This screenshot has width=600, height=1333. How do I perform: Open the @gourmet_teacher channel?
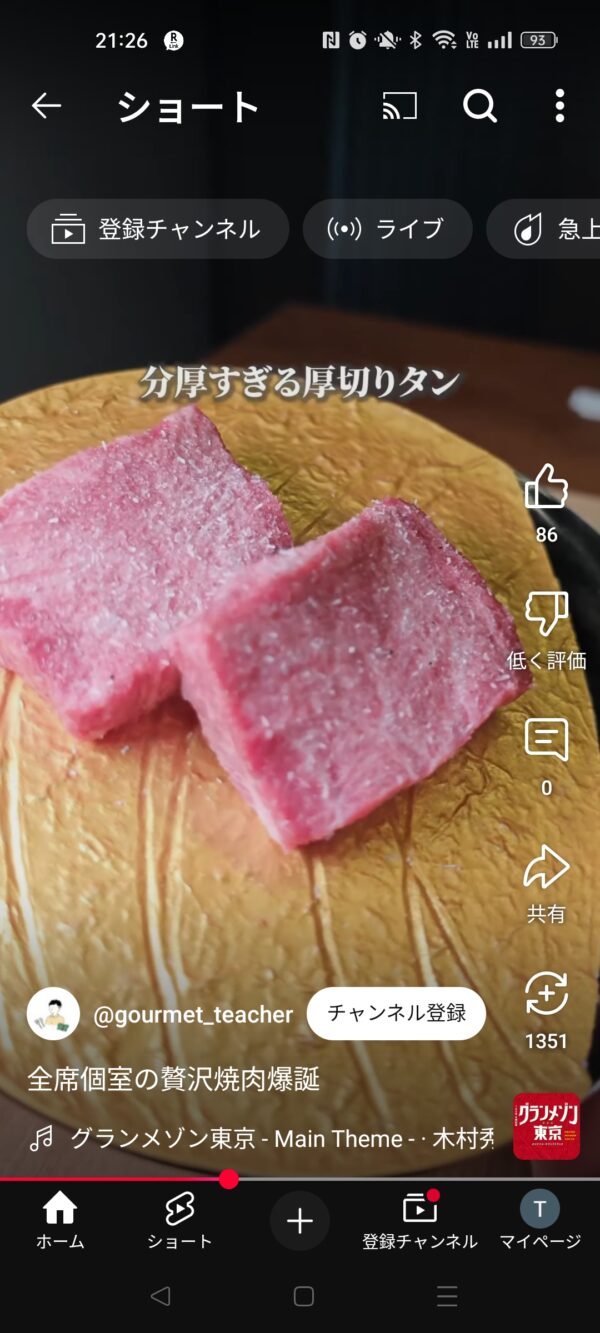[x=192, y=1015]
